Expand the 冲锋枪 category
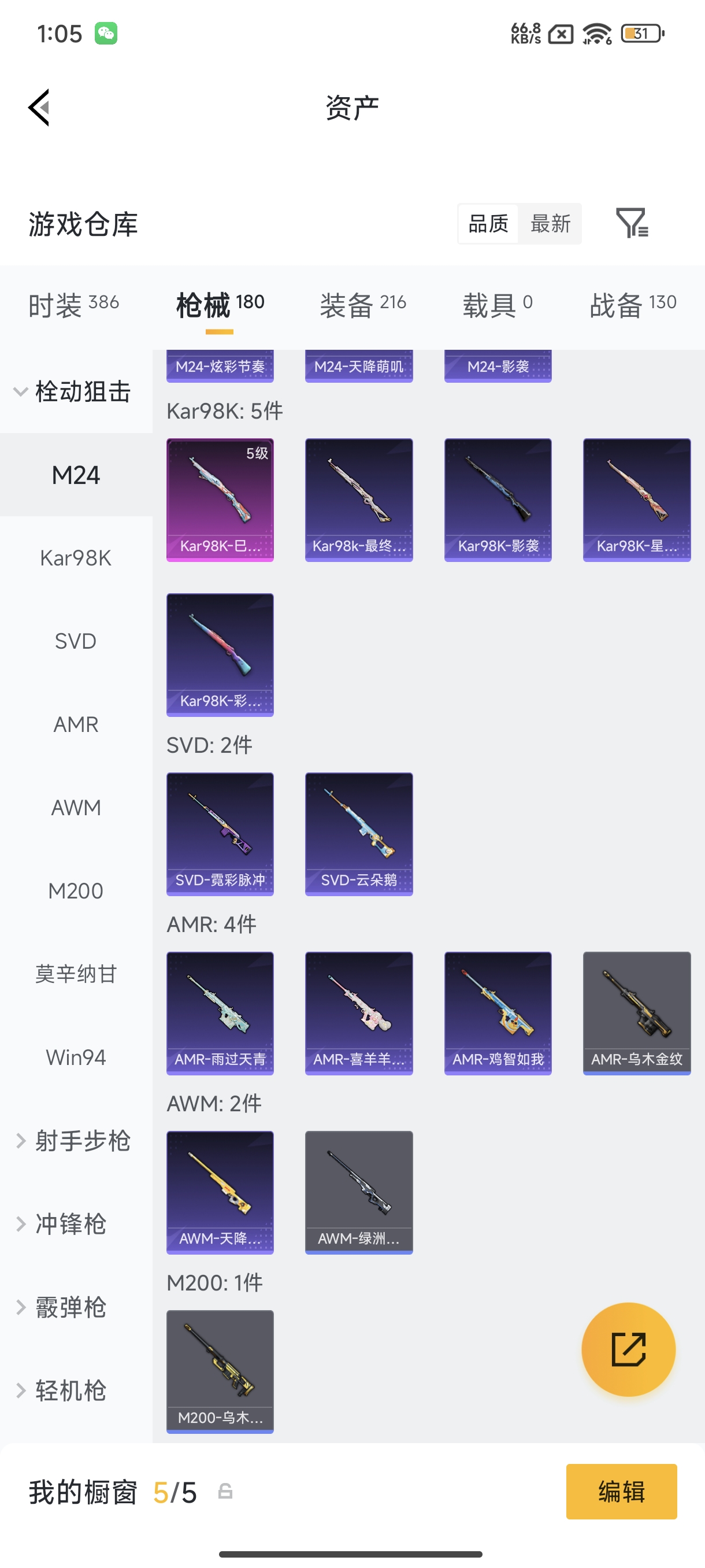 [70, 1224]
